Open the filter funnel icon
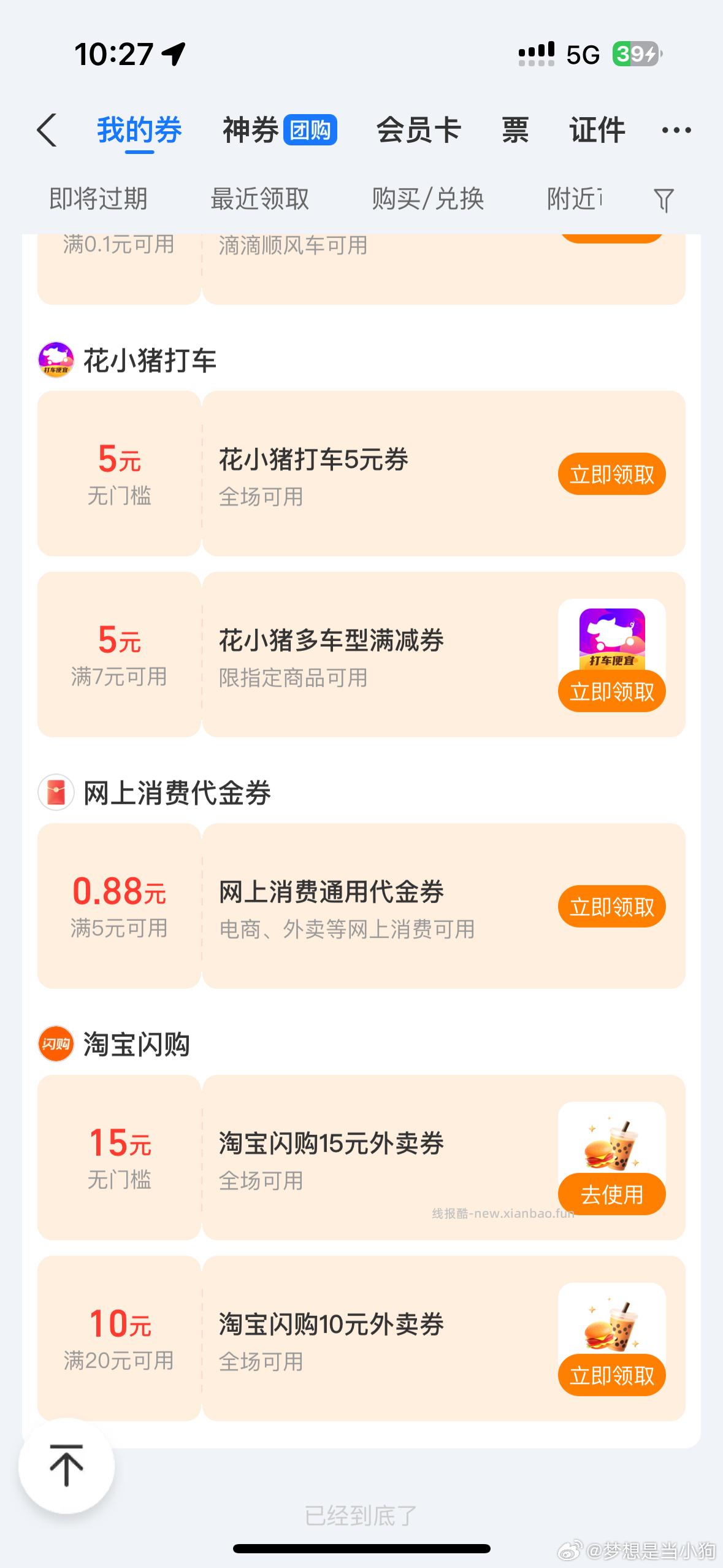Screen dimensions: 723x1568 665,198
